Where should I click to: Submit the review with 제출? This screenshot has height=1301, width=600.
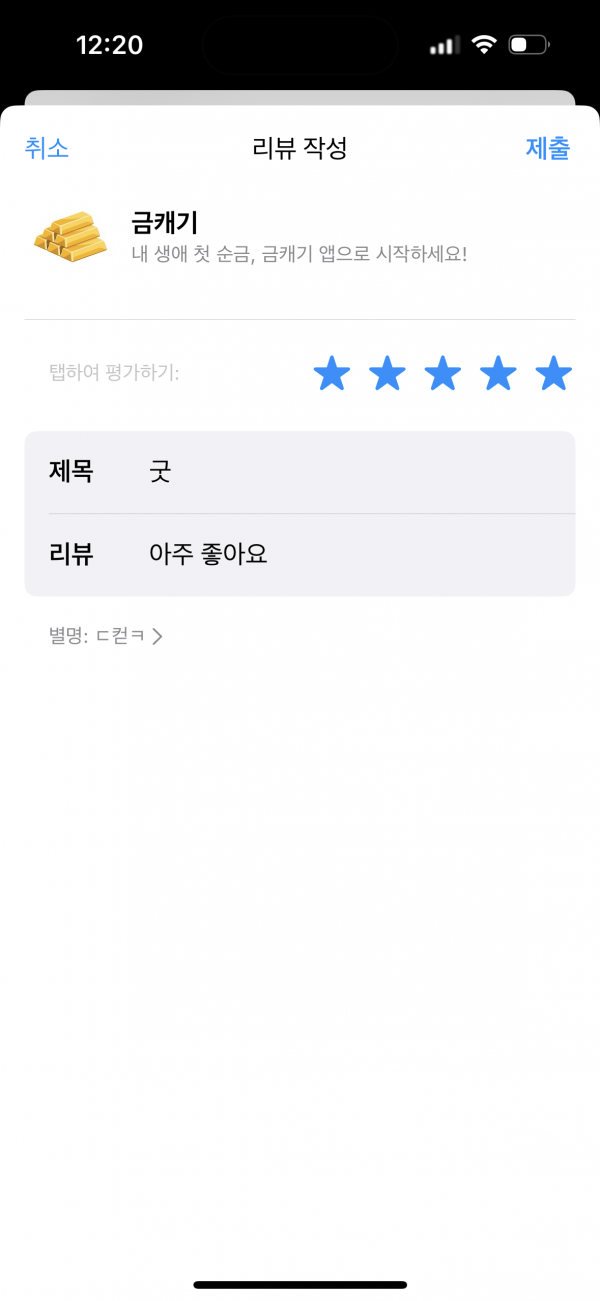coord(548,149)
